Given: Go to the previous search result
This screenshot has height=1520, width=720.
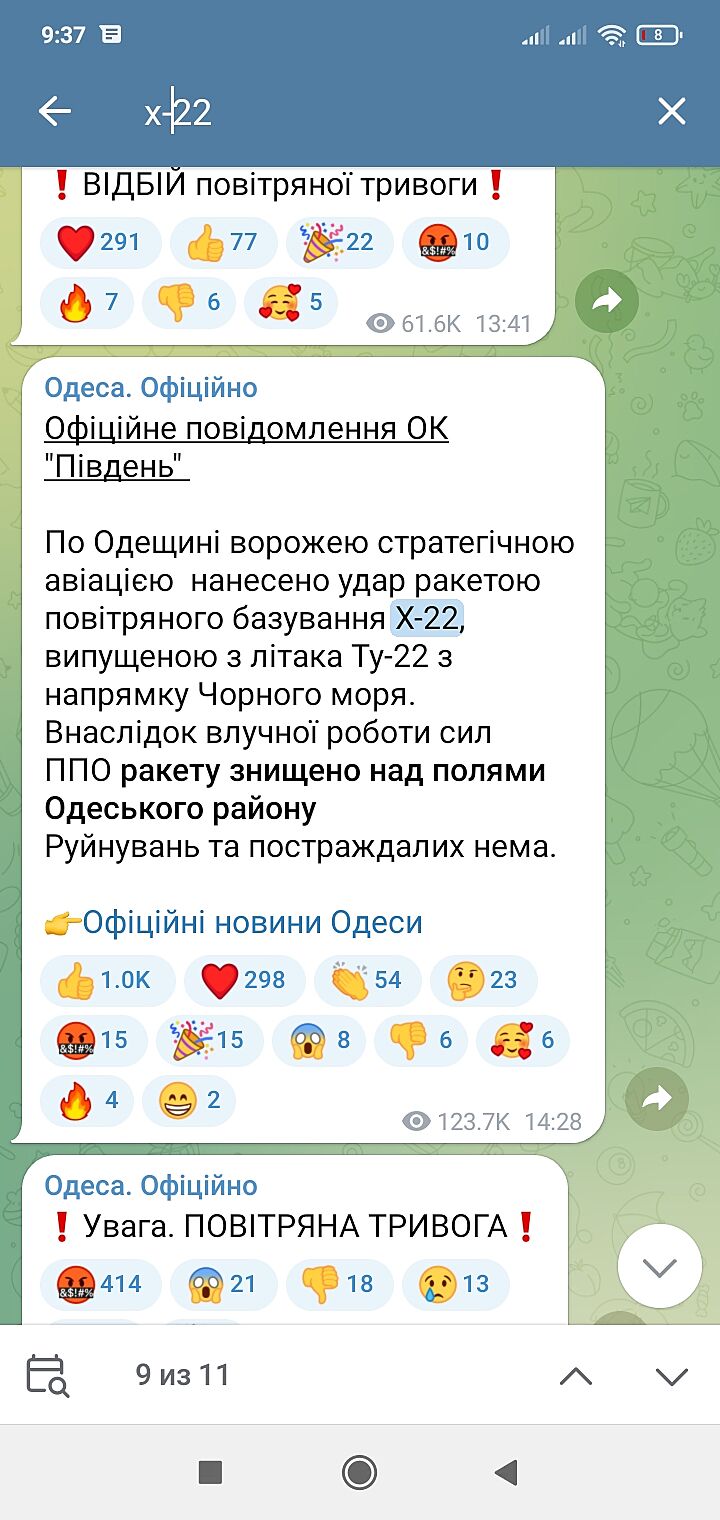Looking at the screenshot, I should click(576, 1376).
